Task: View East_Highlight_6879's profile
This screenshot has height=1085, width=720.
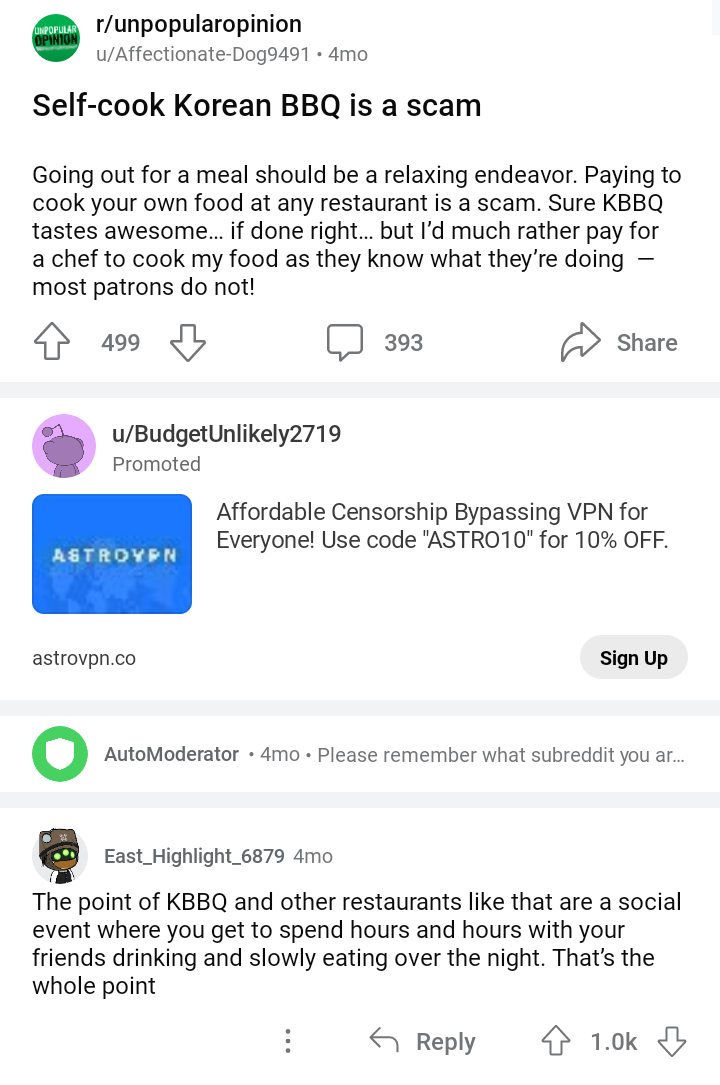Action: coord(194,856)
